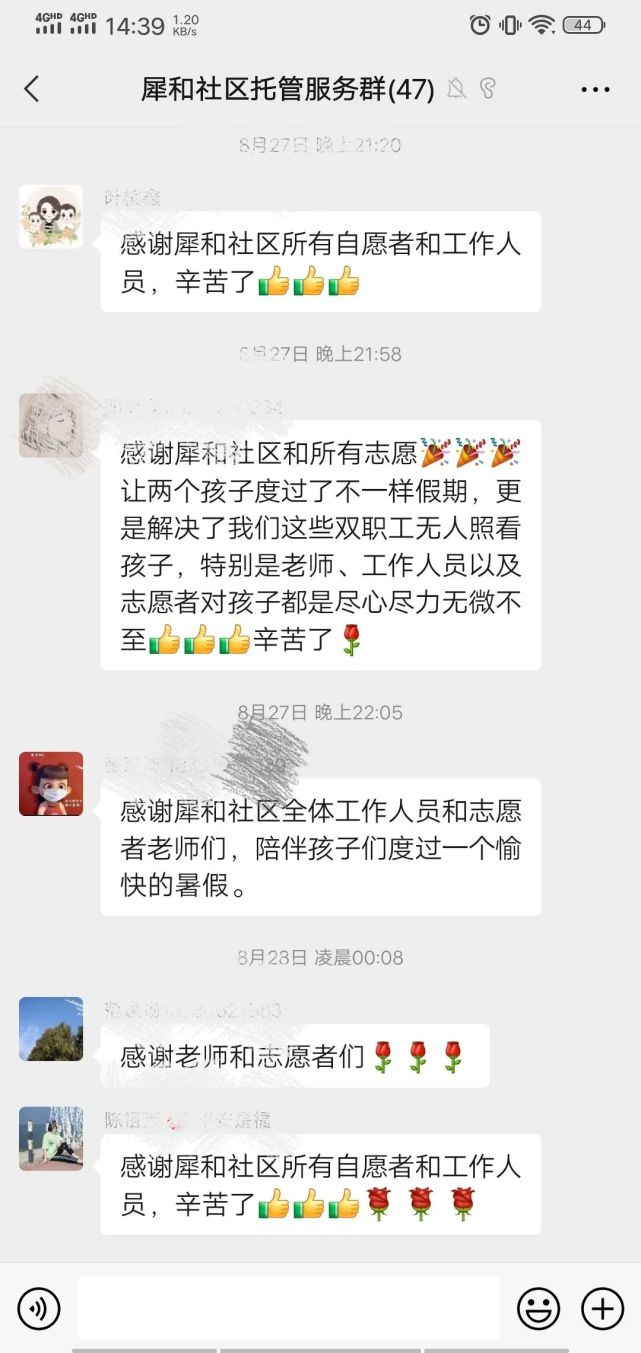Focus the message text field
The height and width of the screenshot is (1353, 641).
tap(288, 1308)
